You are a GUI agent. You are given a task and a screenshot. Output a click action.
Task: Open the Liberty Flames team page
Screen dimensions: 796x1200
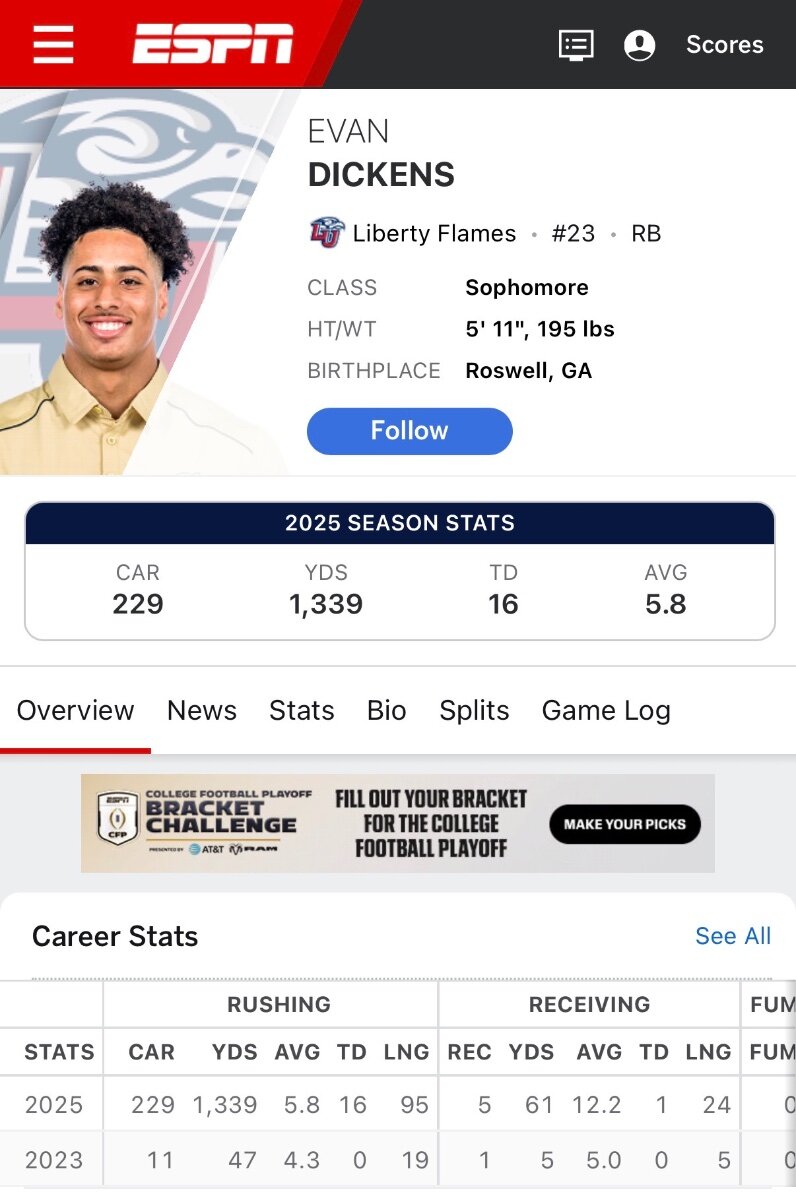click(x=433, y=234)
